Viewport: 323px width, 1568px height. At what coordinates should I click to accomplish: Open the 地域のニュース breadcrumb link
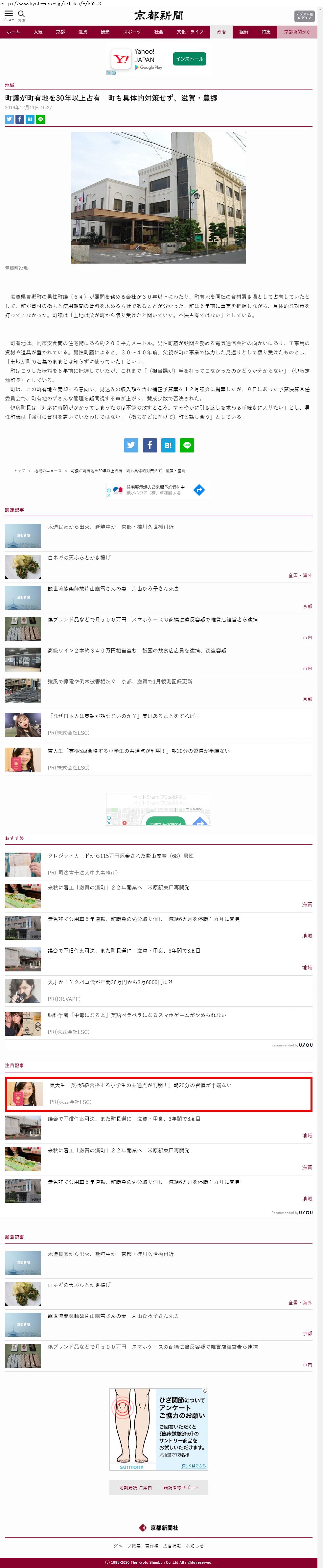click(x=47, y=471)
